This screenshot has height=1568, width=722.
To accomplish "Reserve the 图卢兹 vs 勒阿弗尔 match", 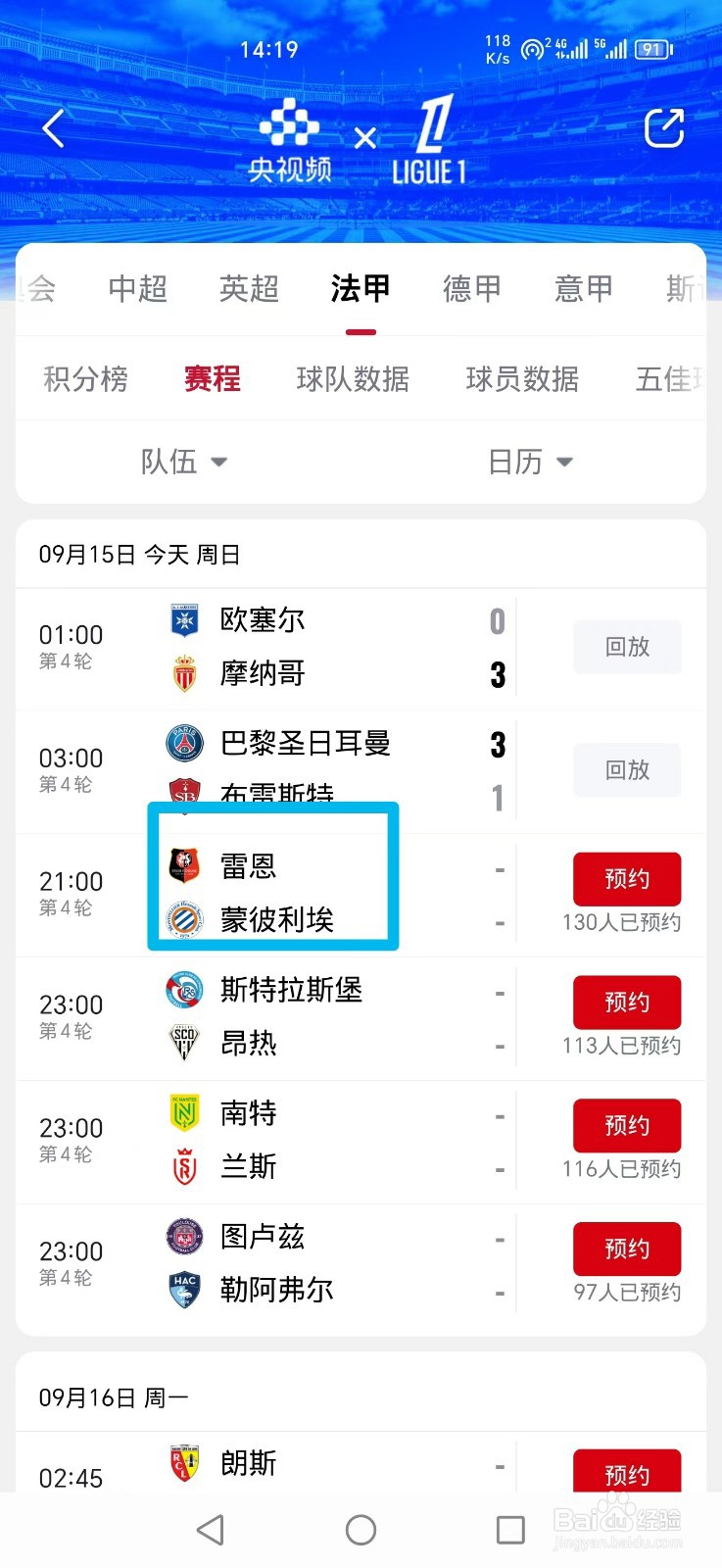I will click(627, 1249).
